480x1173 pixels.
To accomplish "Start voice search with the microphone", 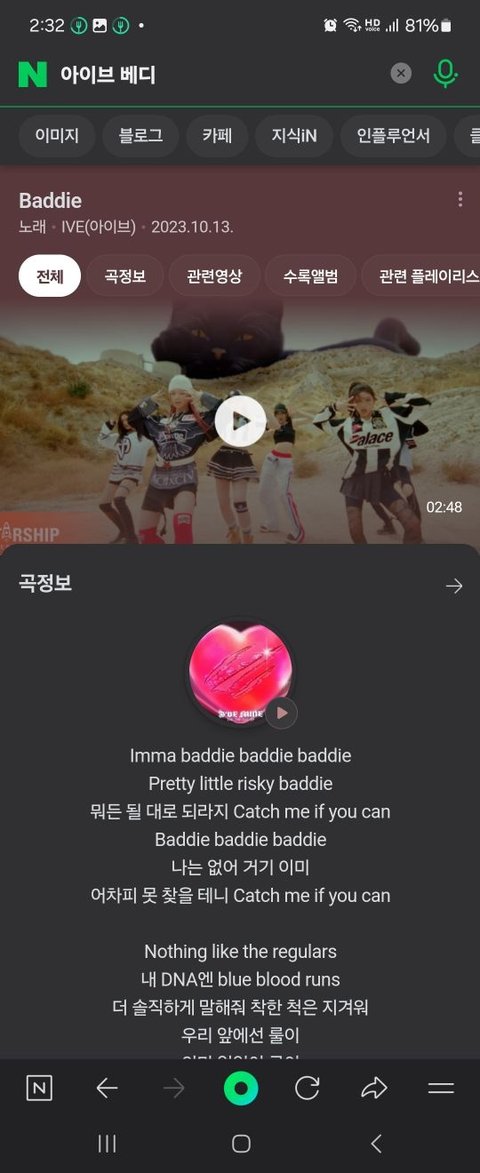I will click(x=445, y=73).
